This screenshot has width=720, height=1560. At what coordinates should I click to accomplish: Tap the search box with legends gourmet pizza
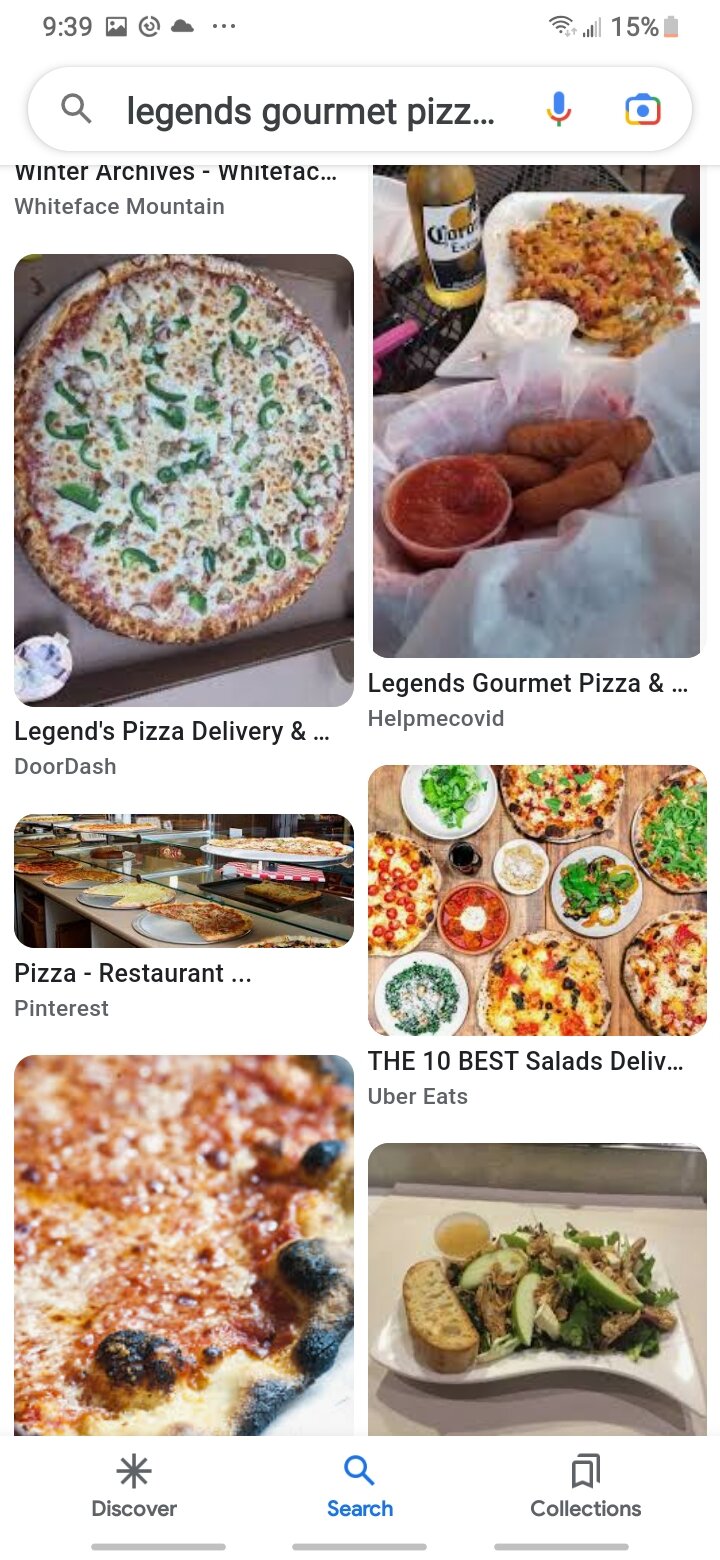[310, 111]
